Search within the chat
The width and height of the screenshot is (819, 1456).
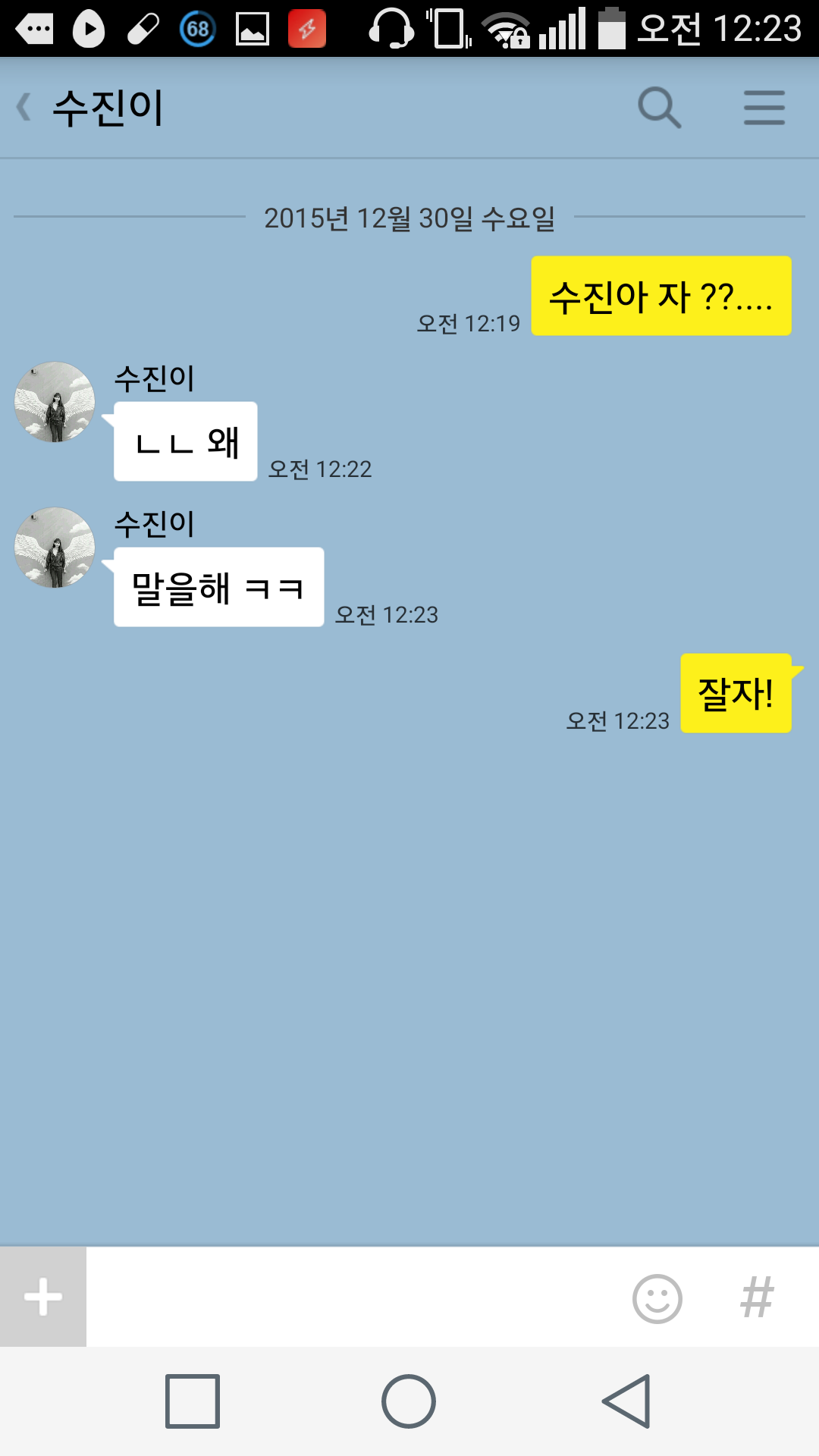point(659,107)
